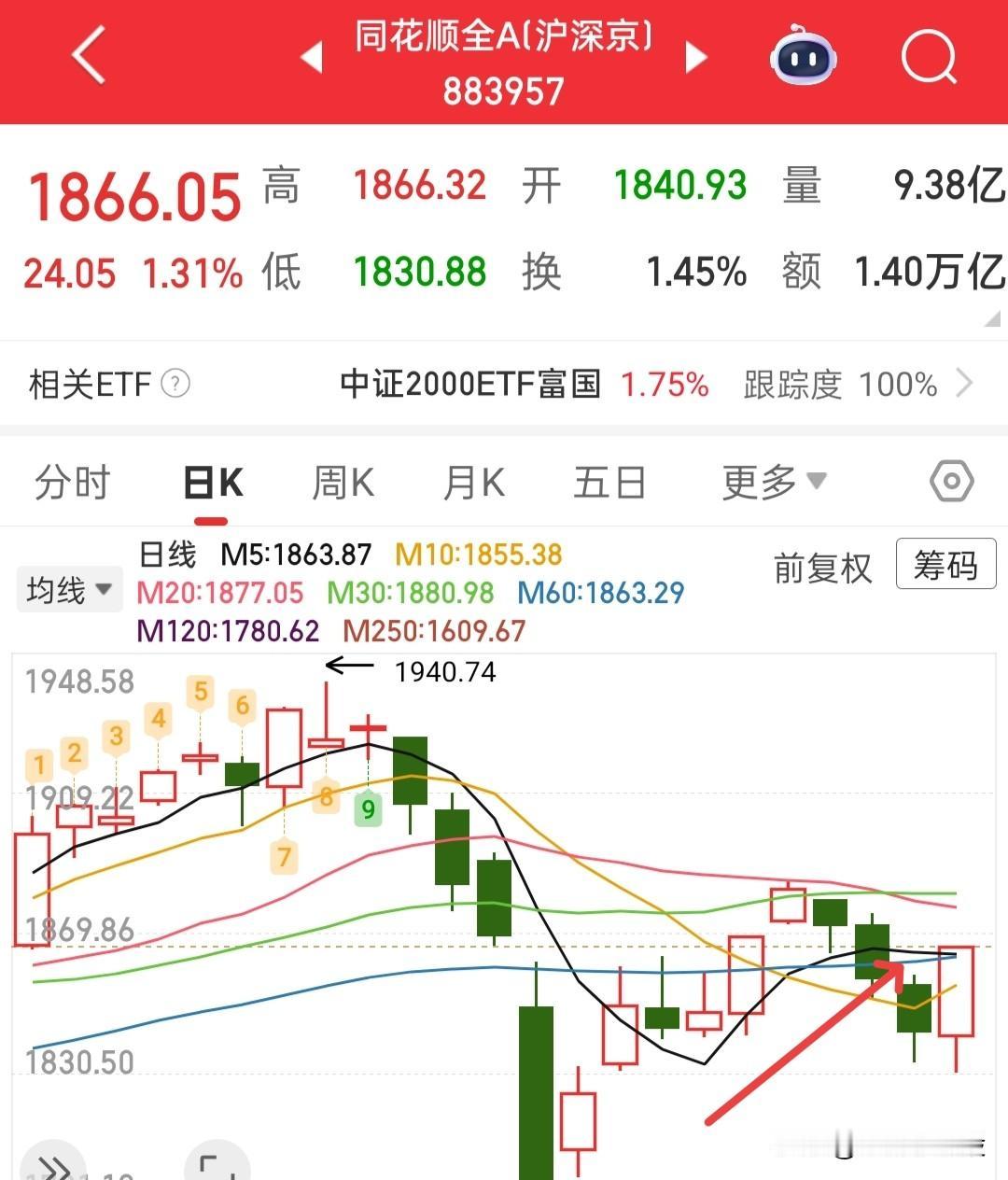Viewport: 1008px width, 1180px height.
Task: Open the stock search magnifier
Action: (930, 58)
